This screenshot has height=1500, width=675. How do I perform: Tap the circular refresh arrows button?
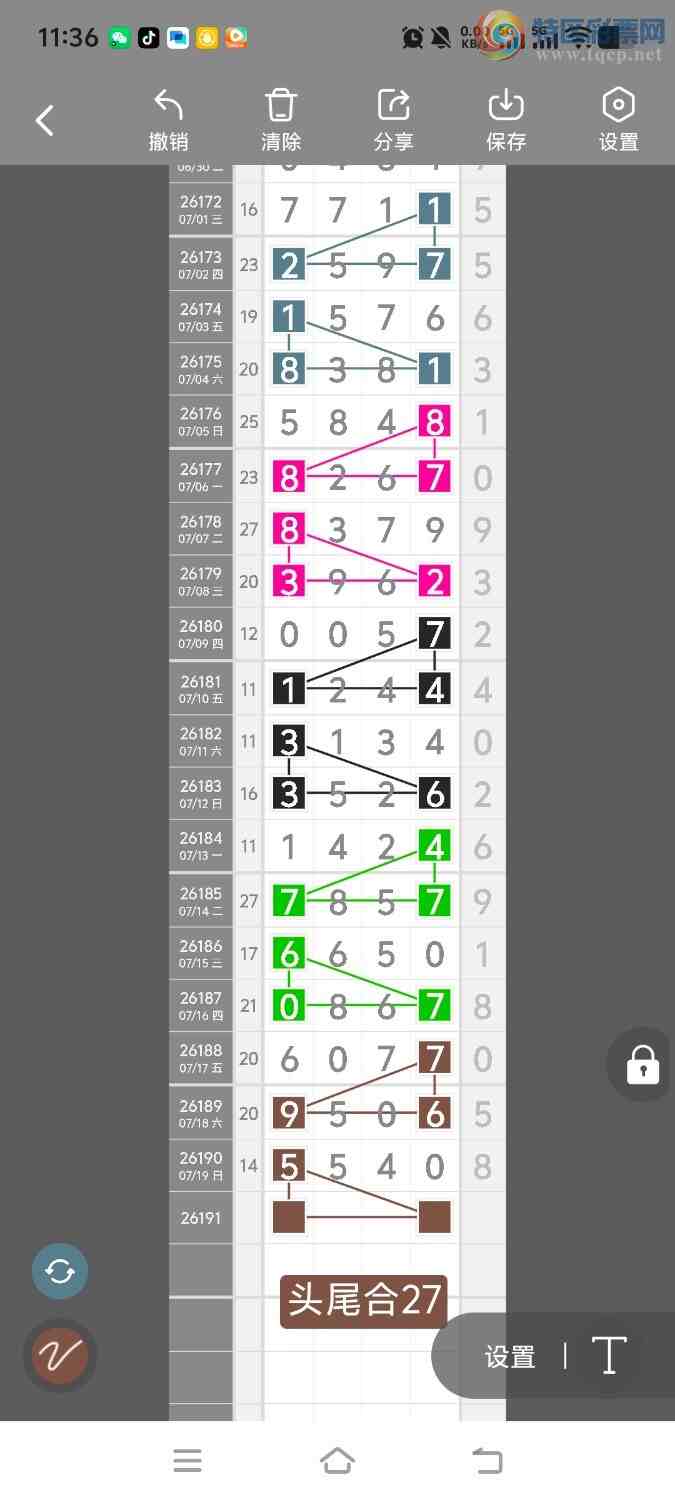click(60, 1271)
